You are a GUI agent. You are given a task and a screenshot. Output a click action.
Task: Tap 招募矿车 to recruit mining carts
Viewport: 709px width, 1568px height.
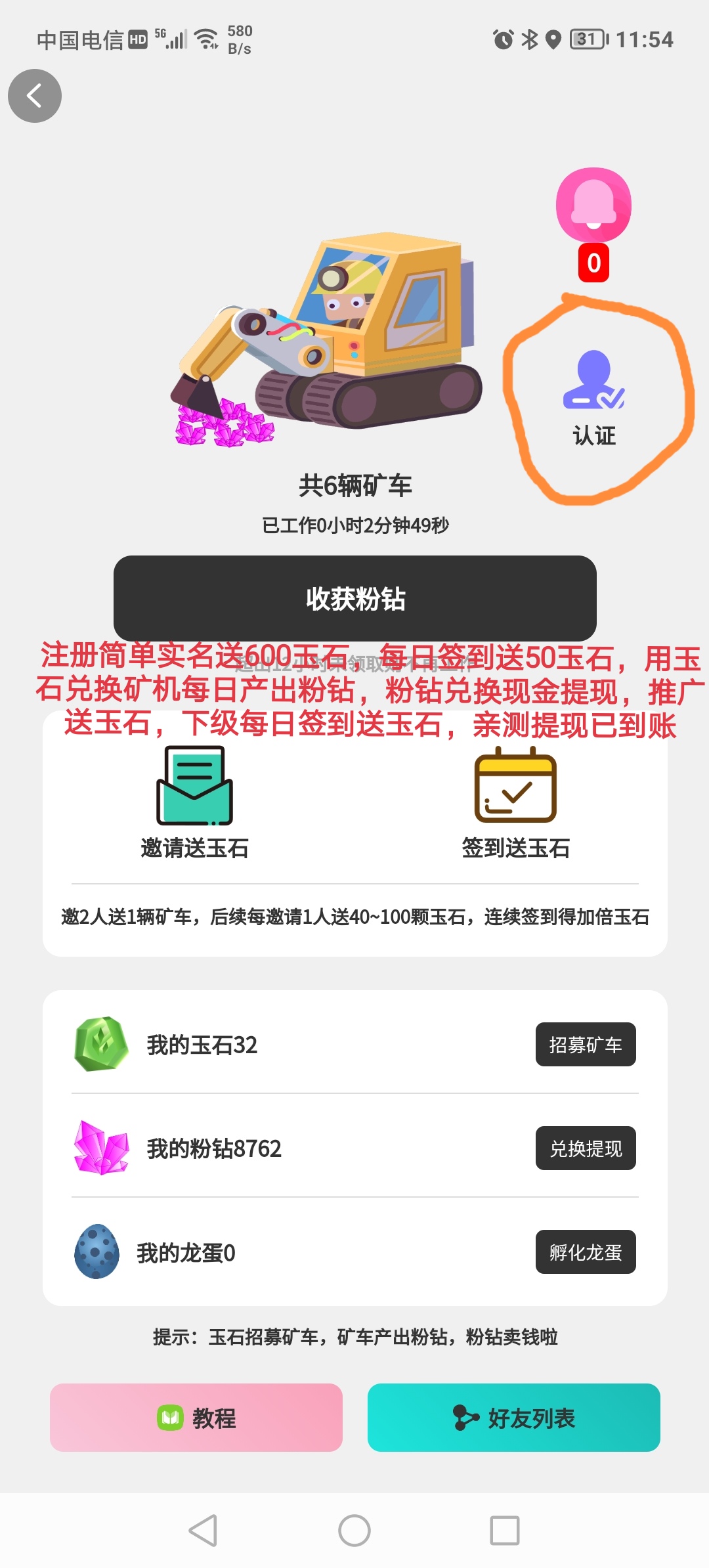point(585,1044)
